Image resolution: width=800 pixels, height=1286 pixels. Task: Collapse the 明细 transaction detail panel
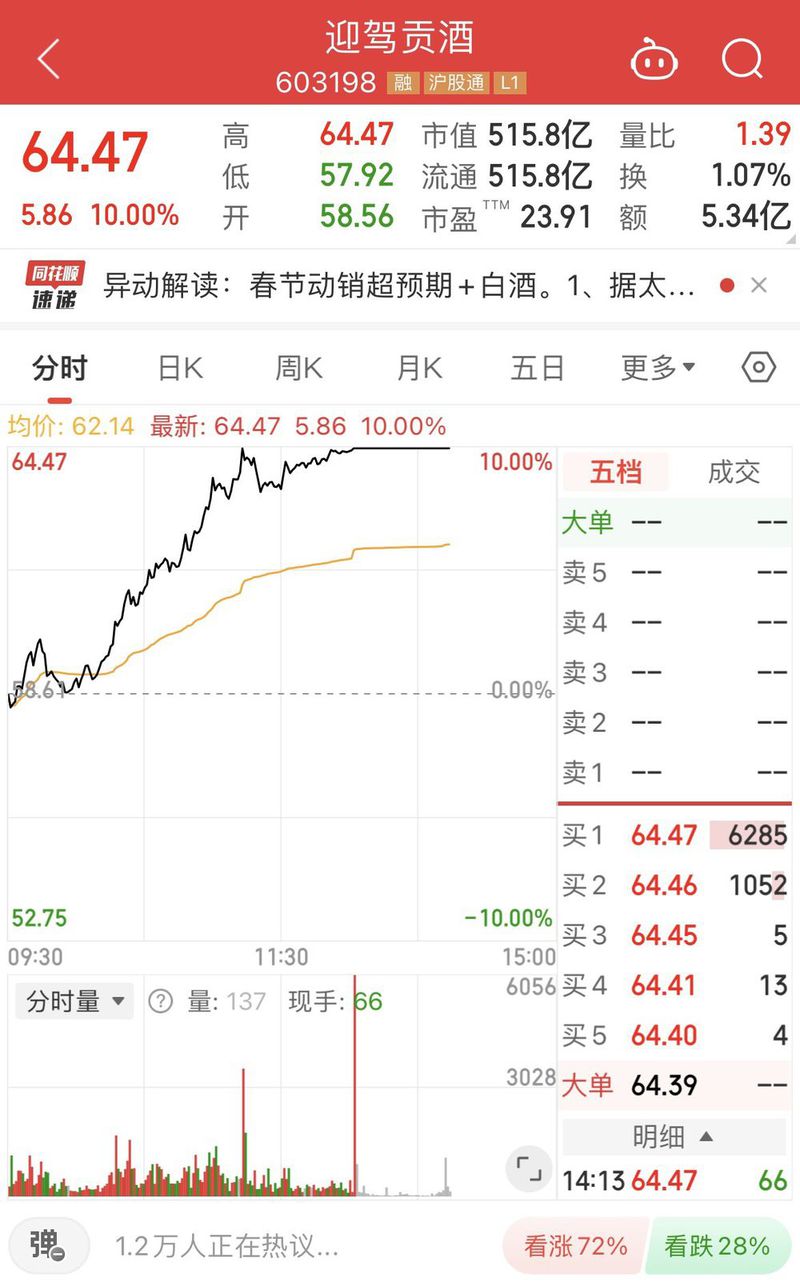tap(674, 1136)
